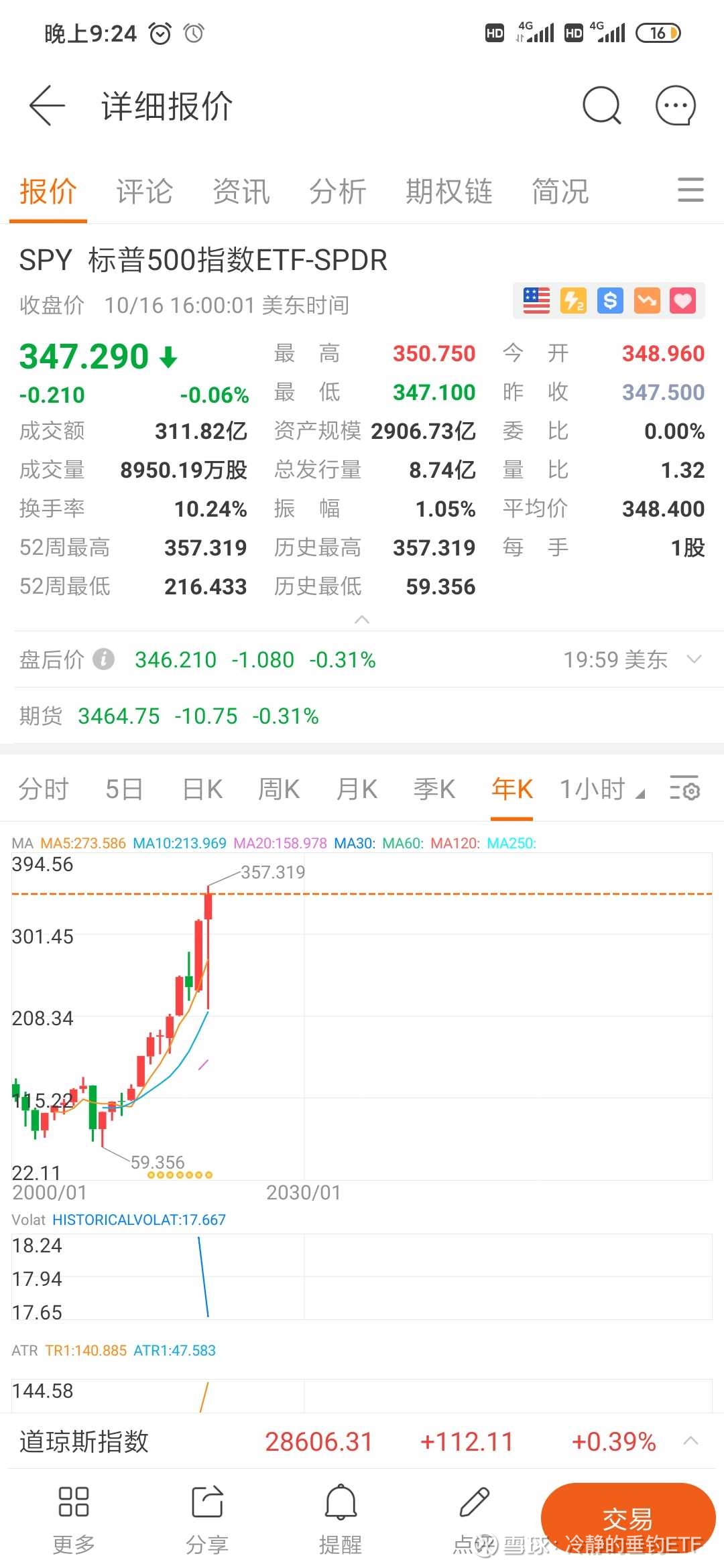Open the chart settings gear icon
The image size is (724, 1568).
685,789
